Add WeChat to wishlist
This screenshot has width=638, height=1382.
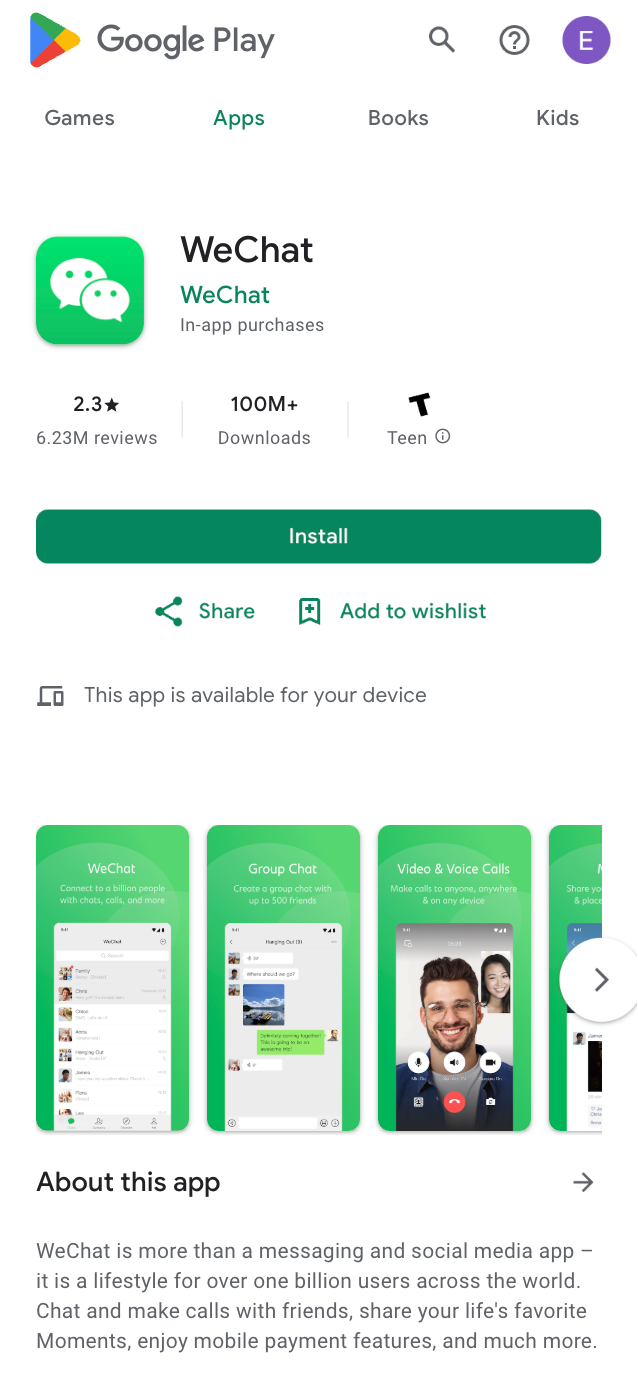click(392, 611)
